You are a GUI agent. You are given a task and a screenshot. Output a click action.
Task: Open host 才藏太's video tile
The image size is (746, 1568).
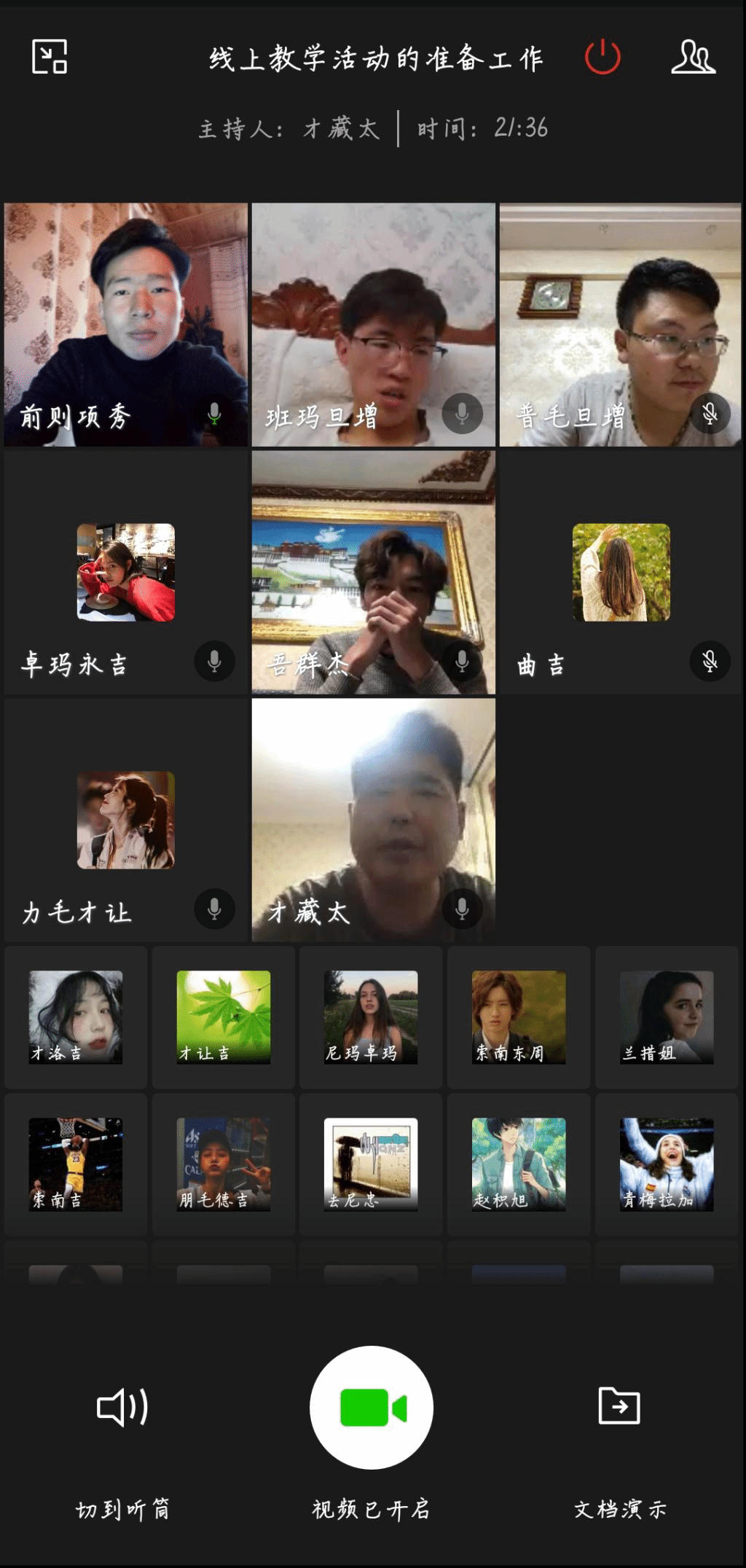click(373, 820)
